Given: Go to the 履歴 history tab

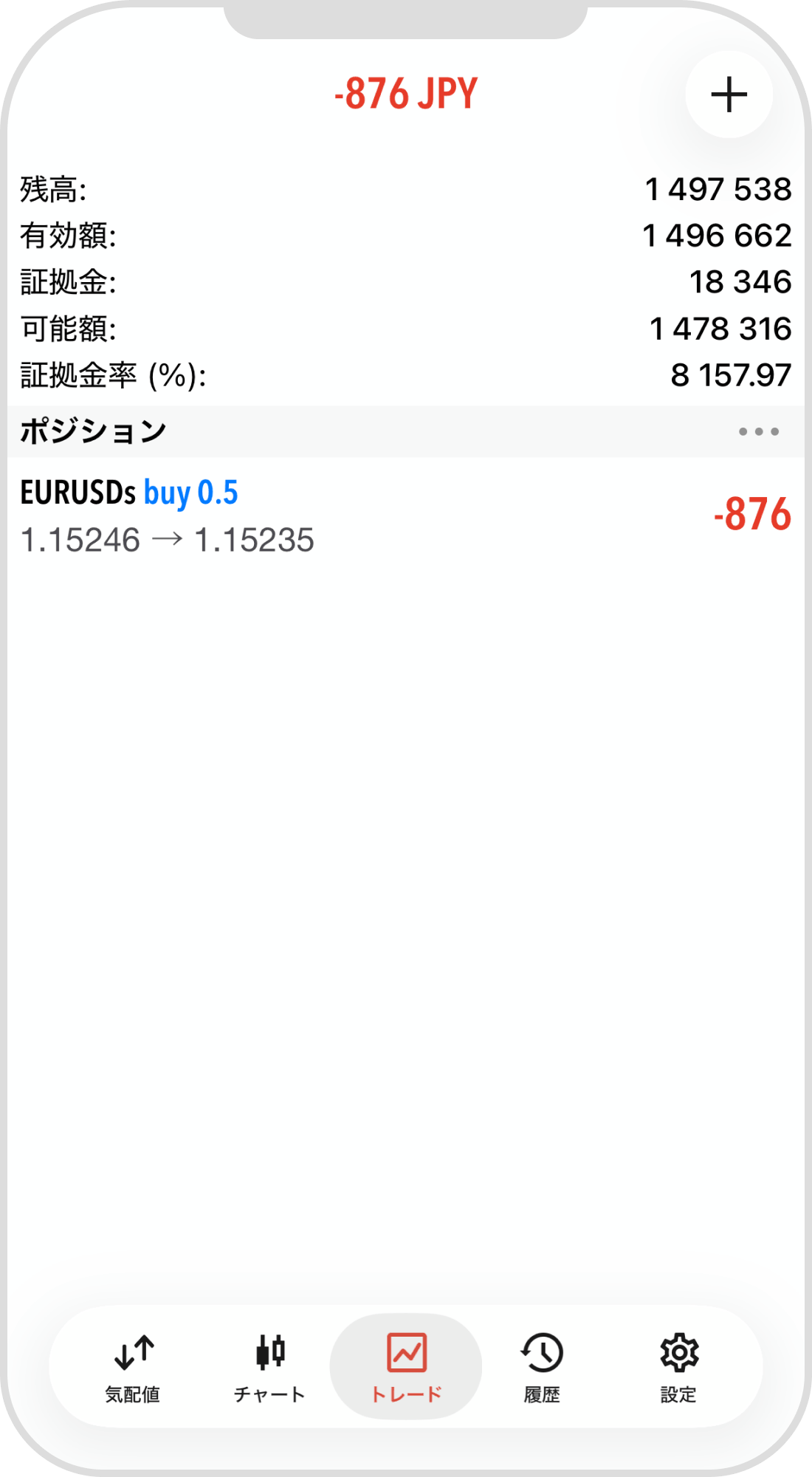Looking at the screenshot, I should tap(542, 1367).
